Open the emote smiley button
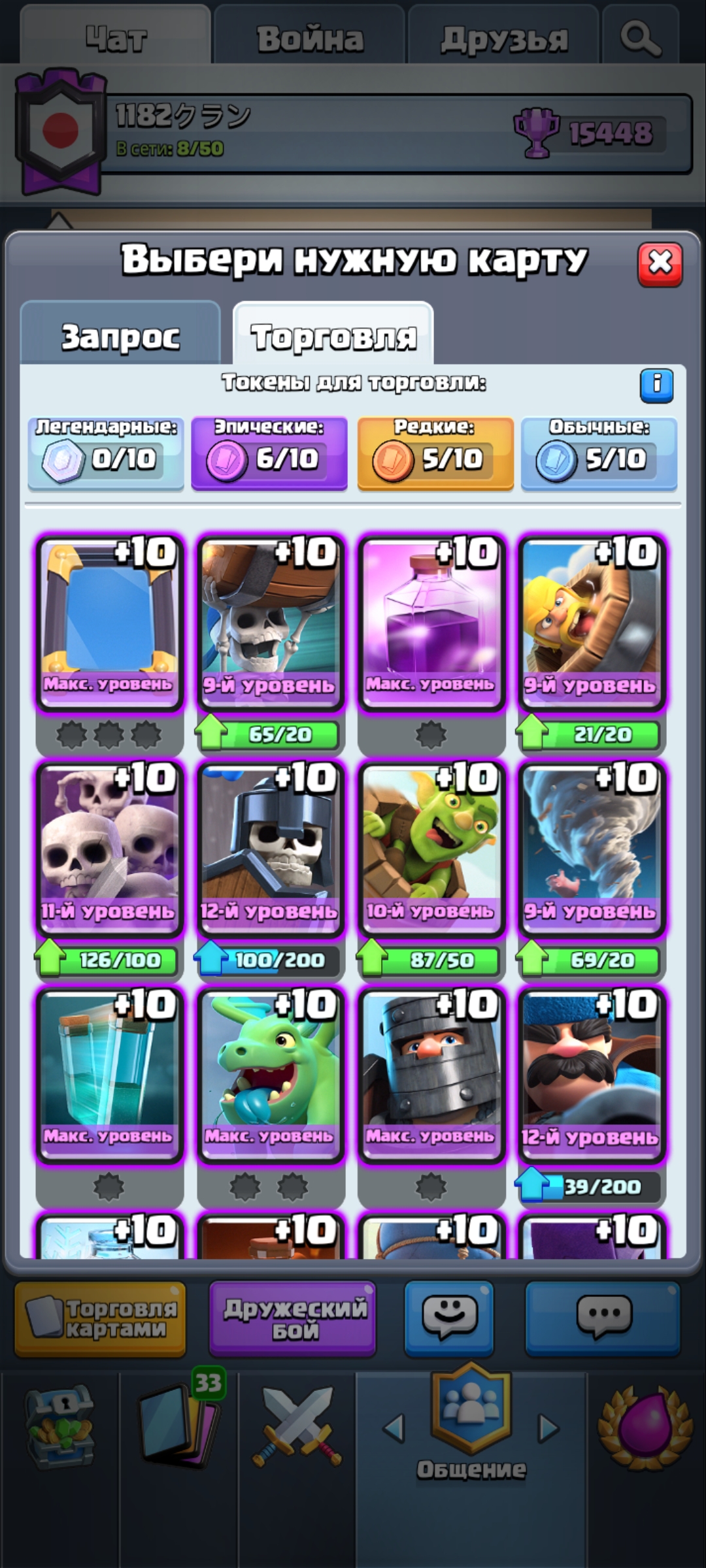Image resolution: width=706 pixels, height=1568 pixels. coord(449,1317)
